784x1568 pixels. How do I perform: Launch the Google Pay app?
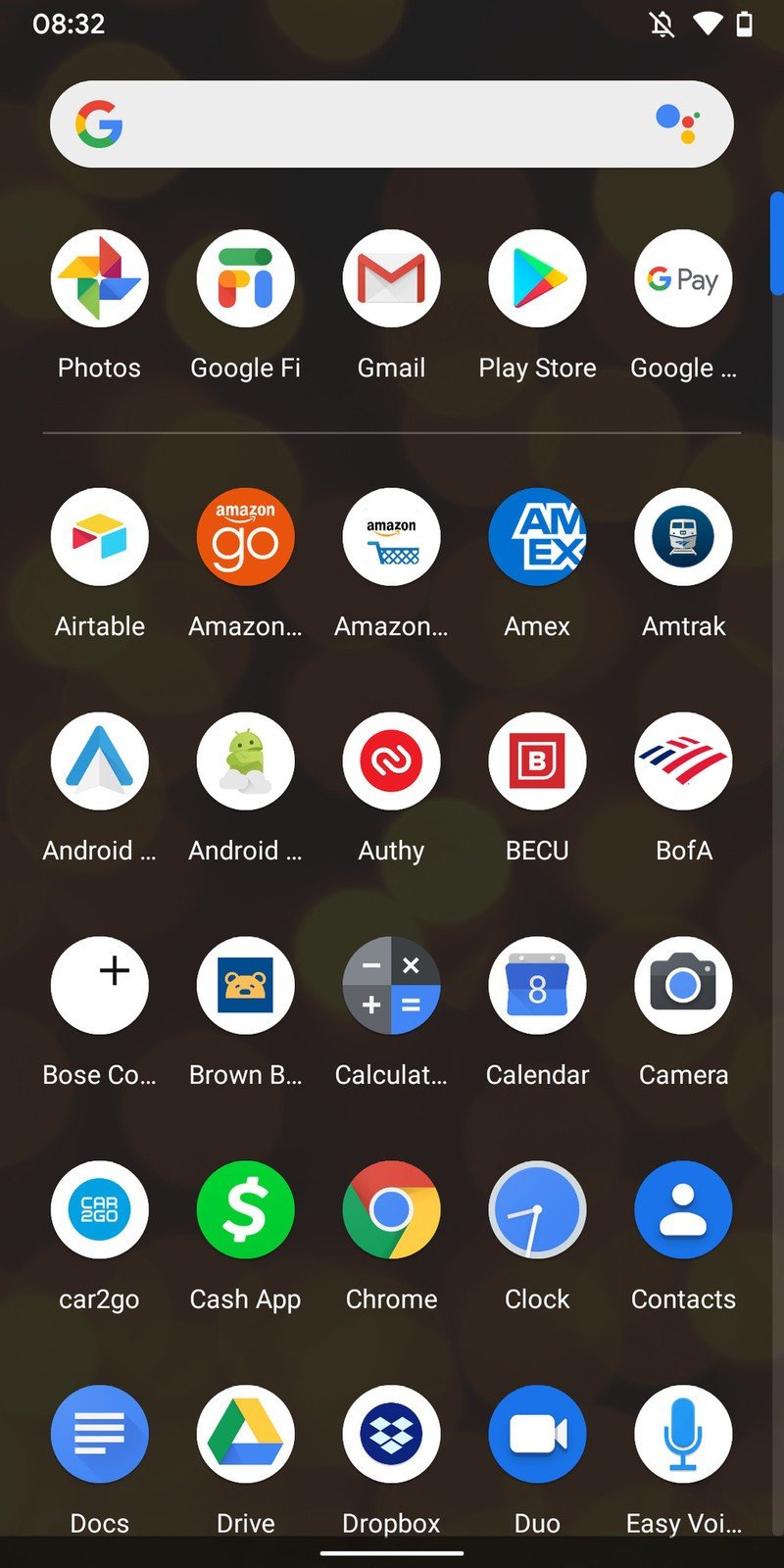683,279
